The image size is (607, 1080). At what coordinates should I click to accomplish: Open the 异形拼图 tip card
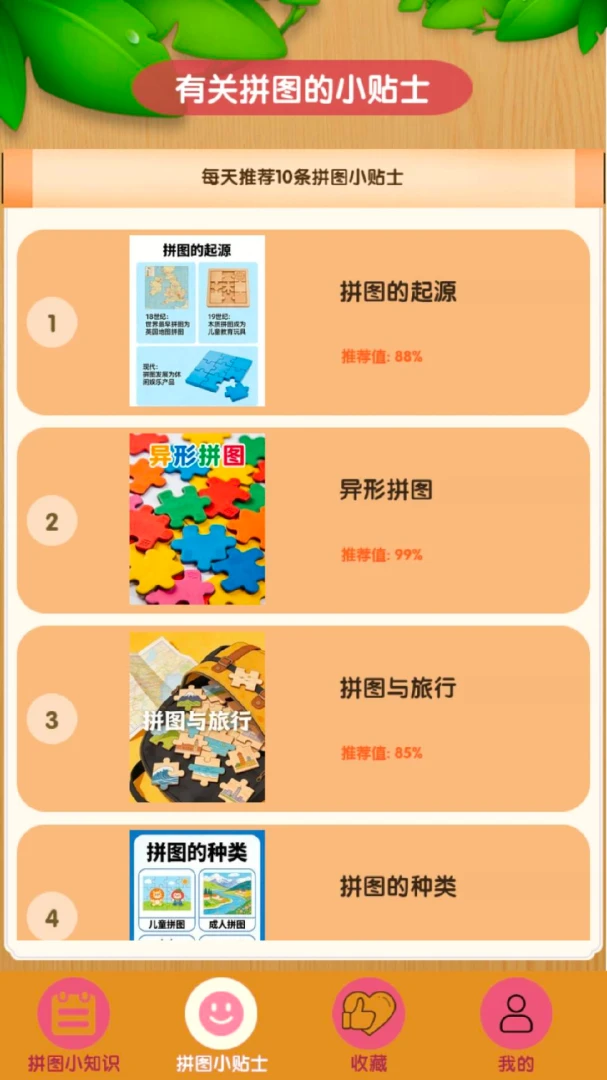pyautogui.click(x=303, y=521)
